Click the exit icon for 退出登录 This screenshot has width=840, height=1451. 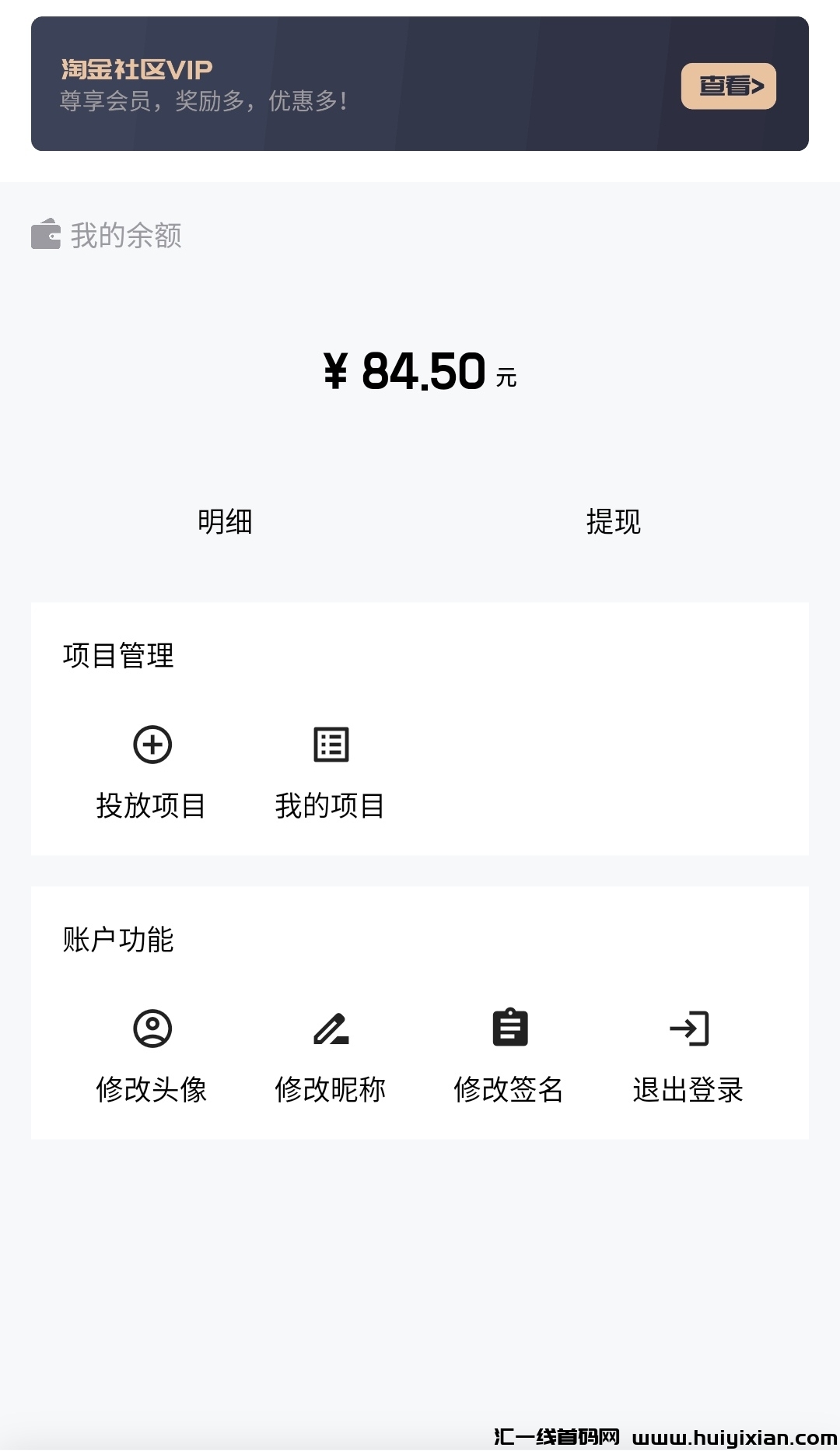[x=689, y=1029]
